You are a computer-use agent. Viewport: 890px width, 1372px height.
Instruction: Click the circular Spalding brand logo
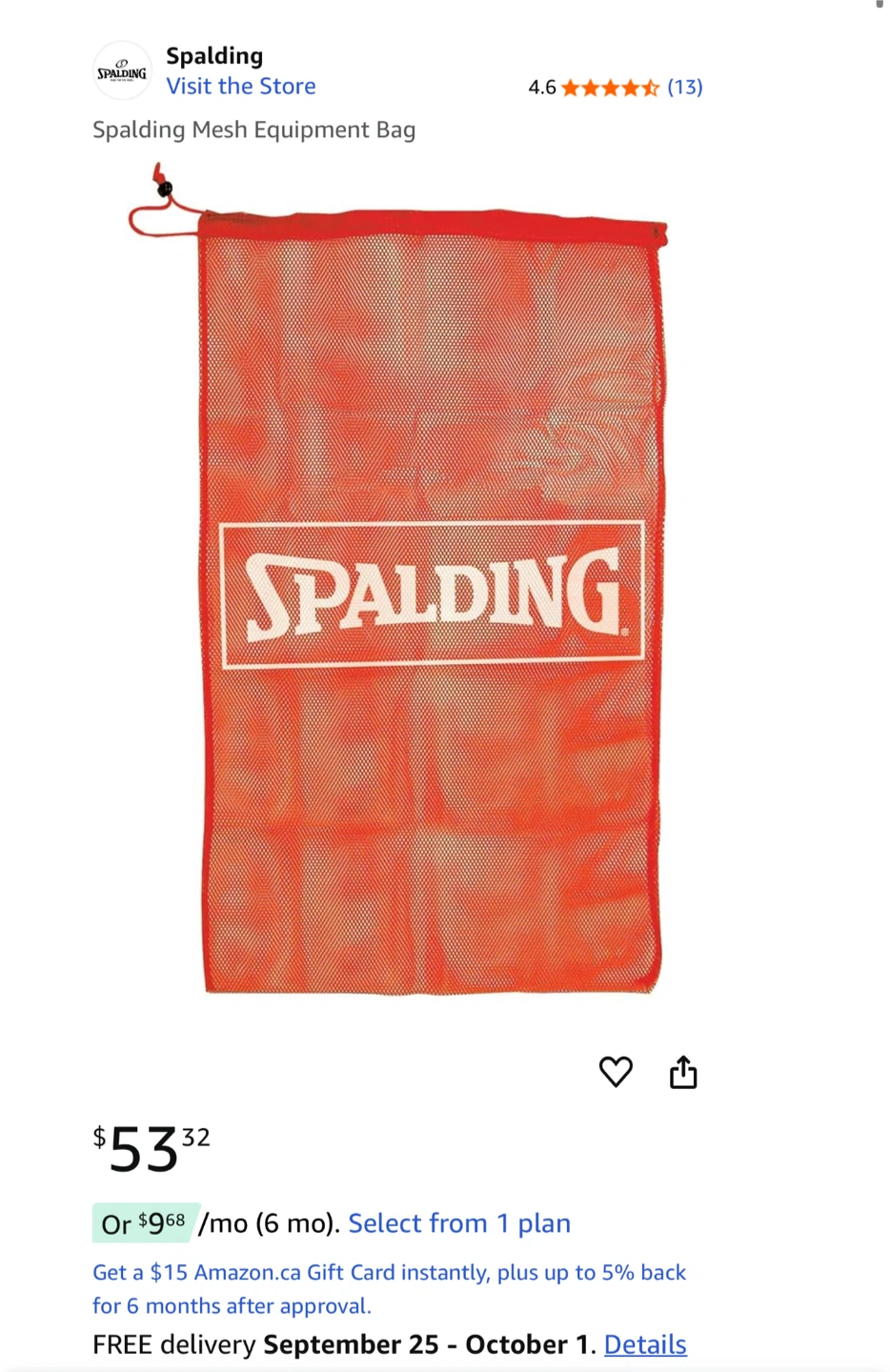point(122,70)
